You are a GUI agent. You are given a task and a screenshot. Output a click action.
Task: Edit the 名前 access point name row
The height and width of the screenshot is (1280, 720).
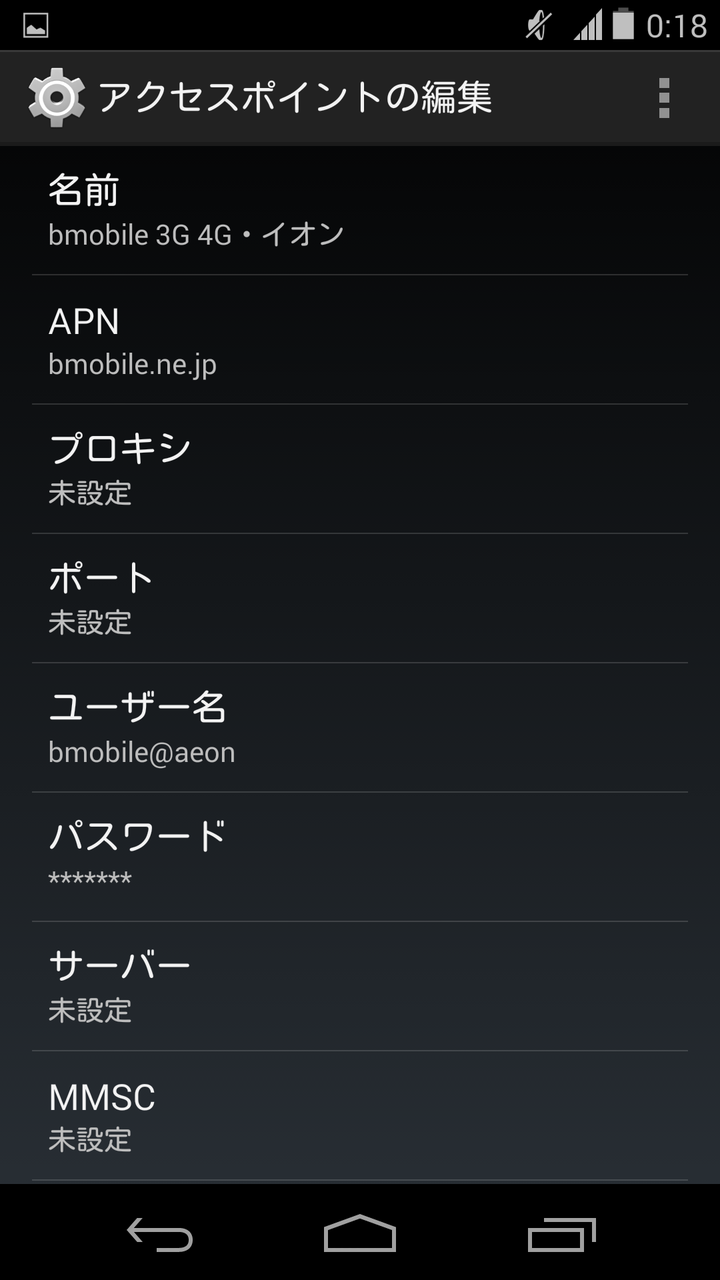tap(360, 210)
